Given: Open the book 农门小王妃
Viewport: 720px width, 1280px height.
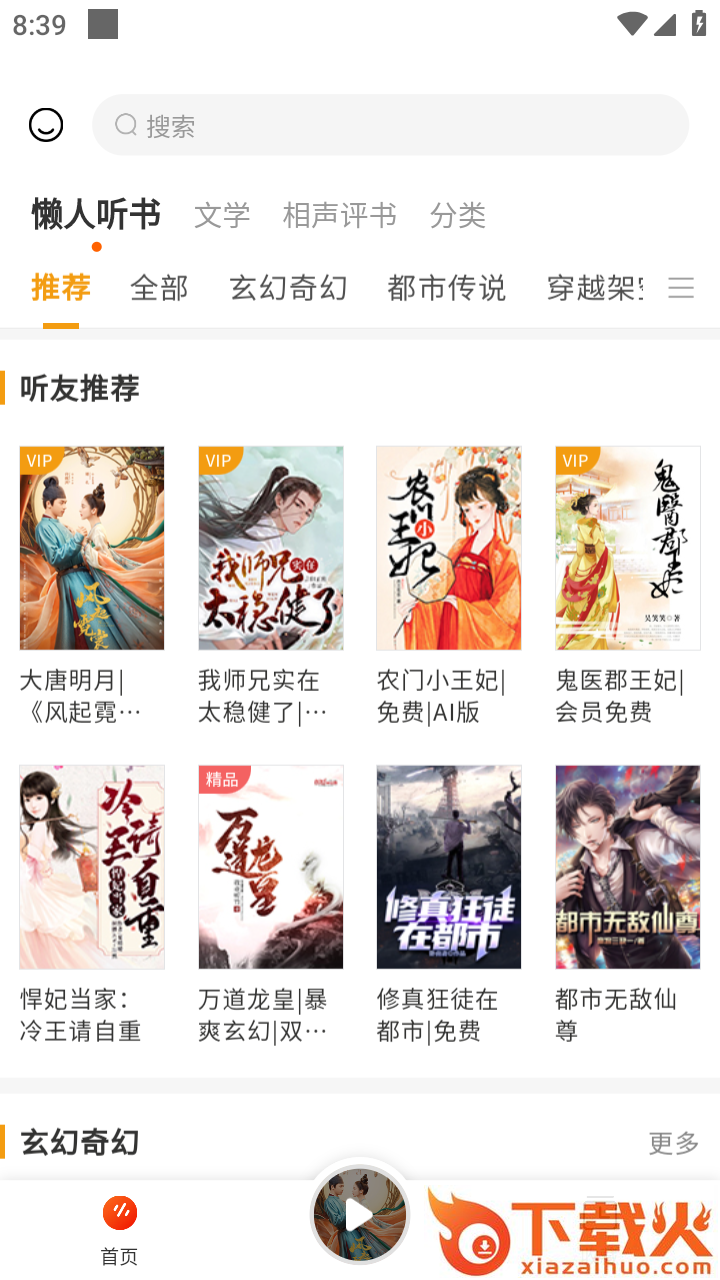Looking at the screenshot, I should [449, 548].
